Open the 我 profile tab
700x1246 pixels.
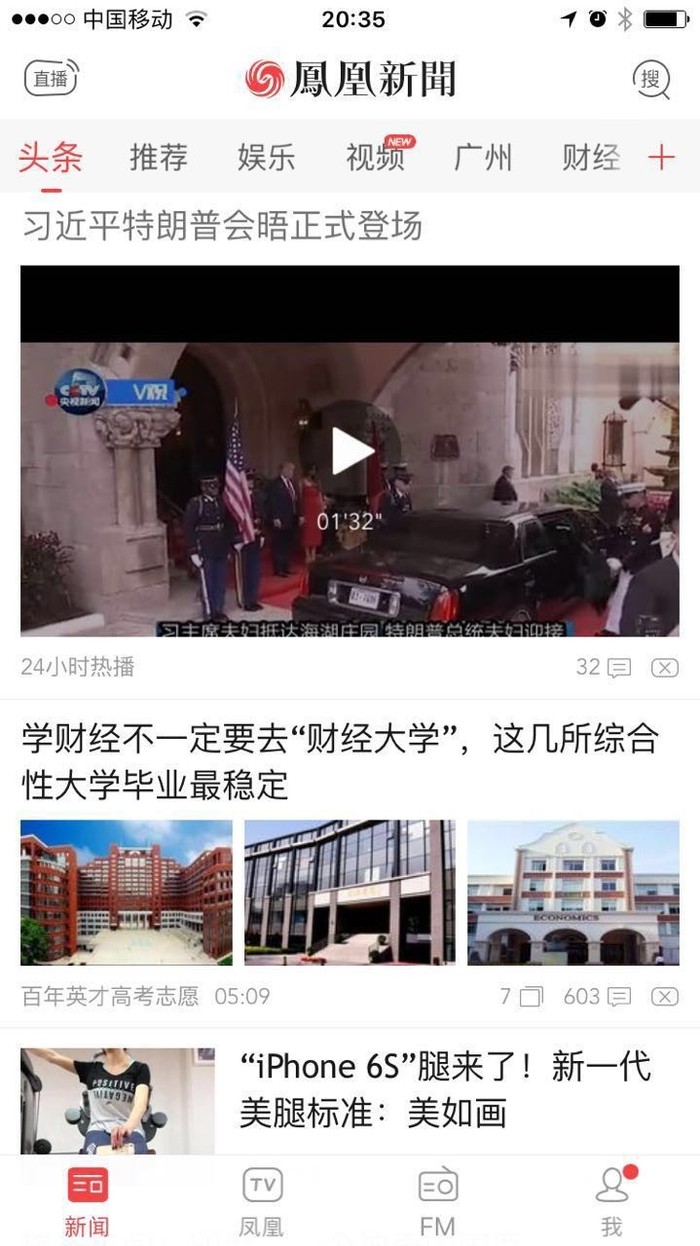click(612, 1200)
